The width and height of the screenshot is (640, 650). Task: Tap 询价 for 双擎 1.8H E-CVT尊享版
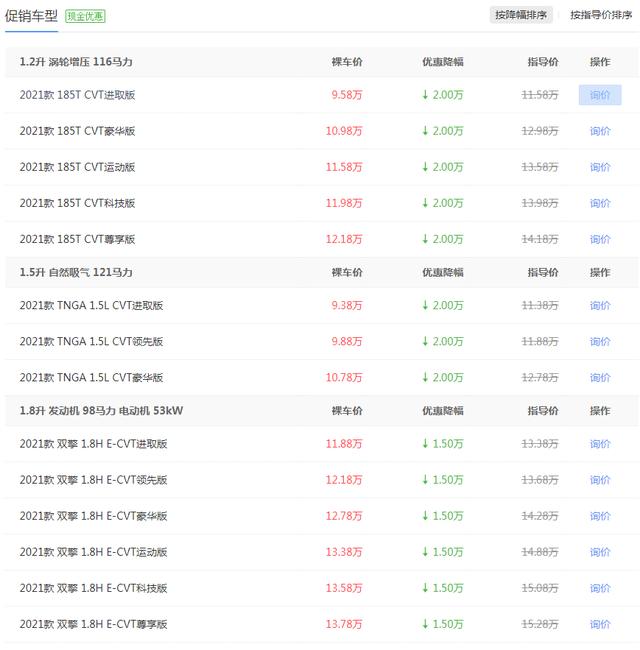pyautogui.click(x=600, y=624)
